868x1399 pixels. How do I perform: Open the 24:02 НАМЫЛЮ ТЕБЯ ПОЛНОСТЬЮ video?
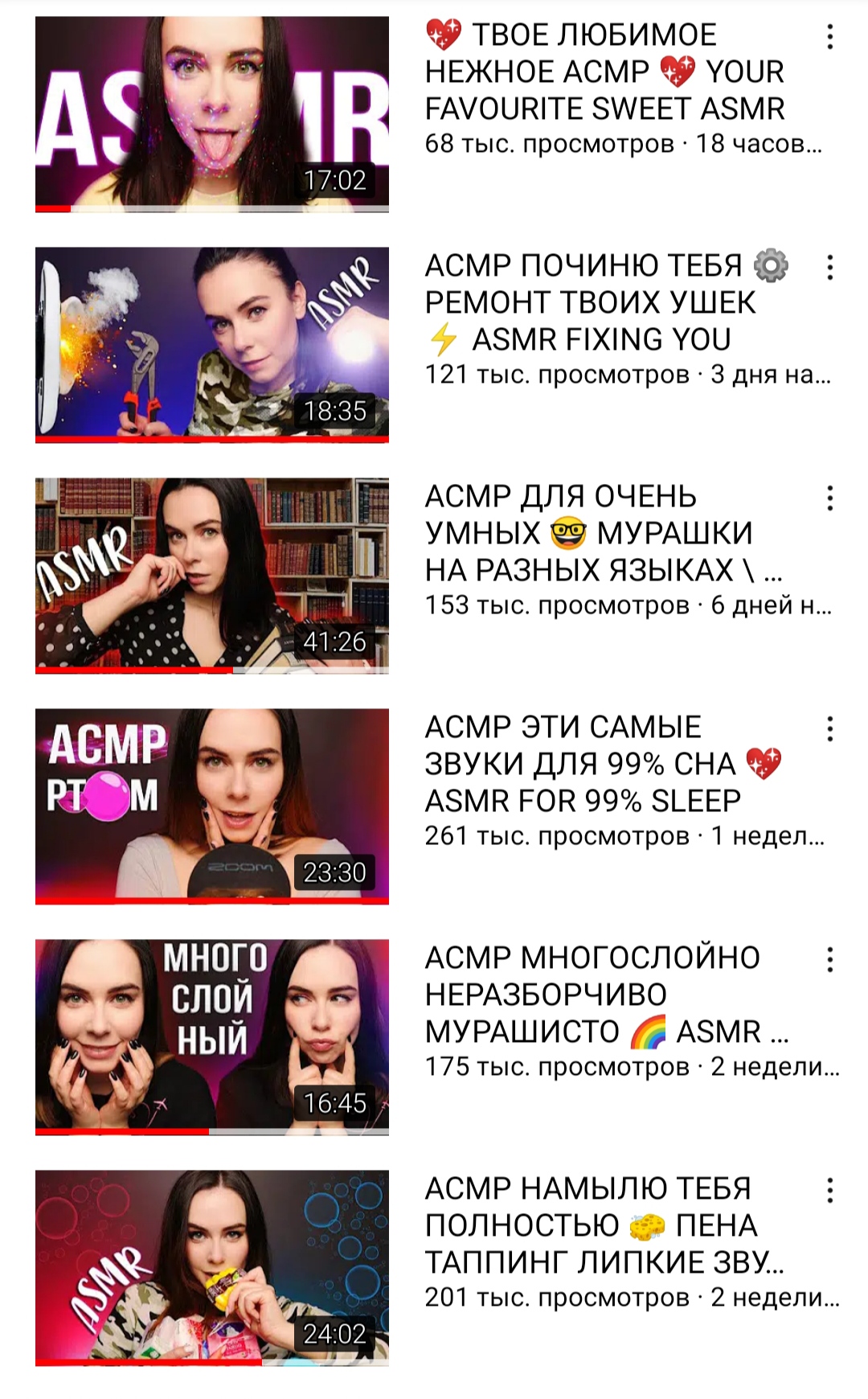pos(212,1268)
